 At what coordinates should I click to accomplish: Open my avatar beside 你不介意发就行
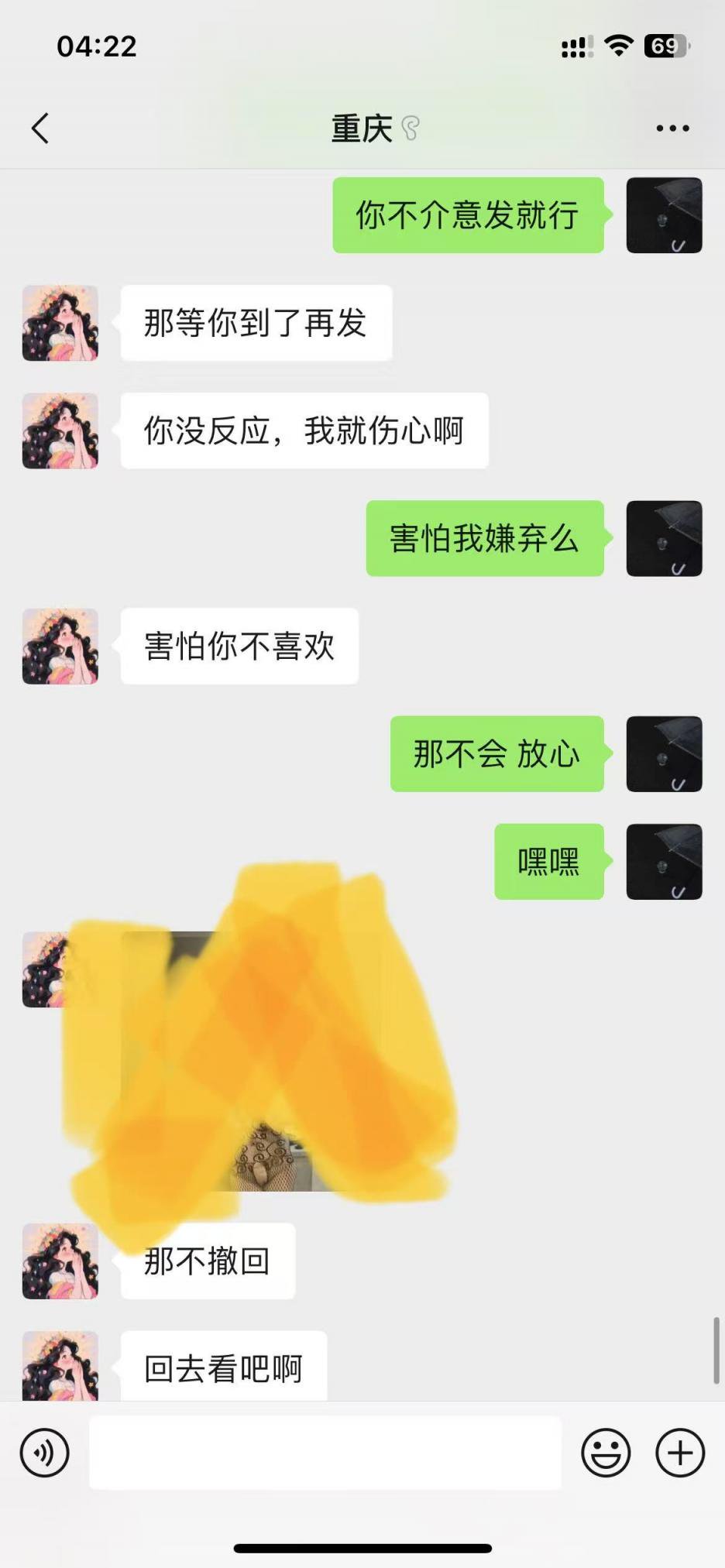664,215
